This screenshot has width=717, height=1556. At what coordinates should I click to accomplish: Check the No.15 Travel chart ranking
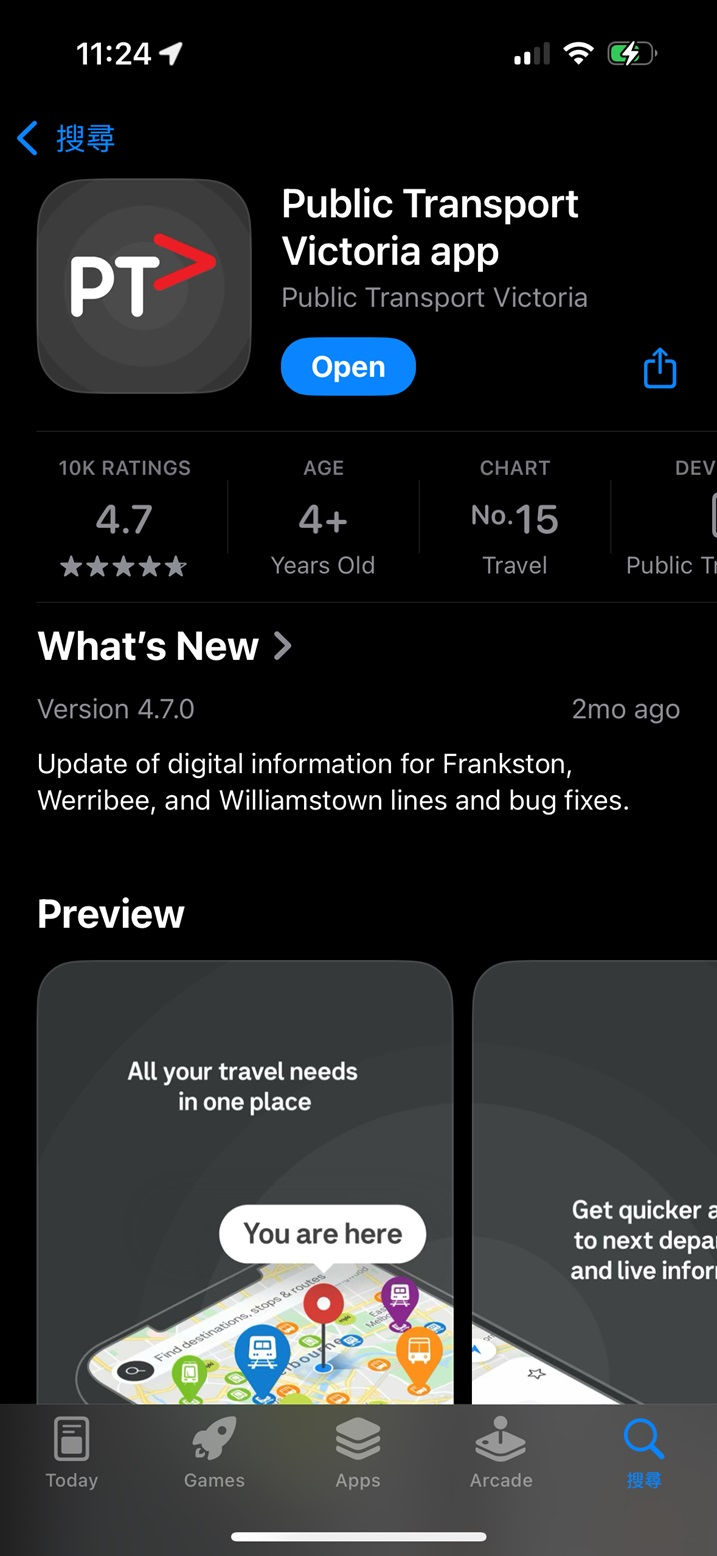(x=514, y=520)
